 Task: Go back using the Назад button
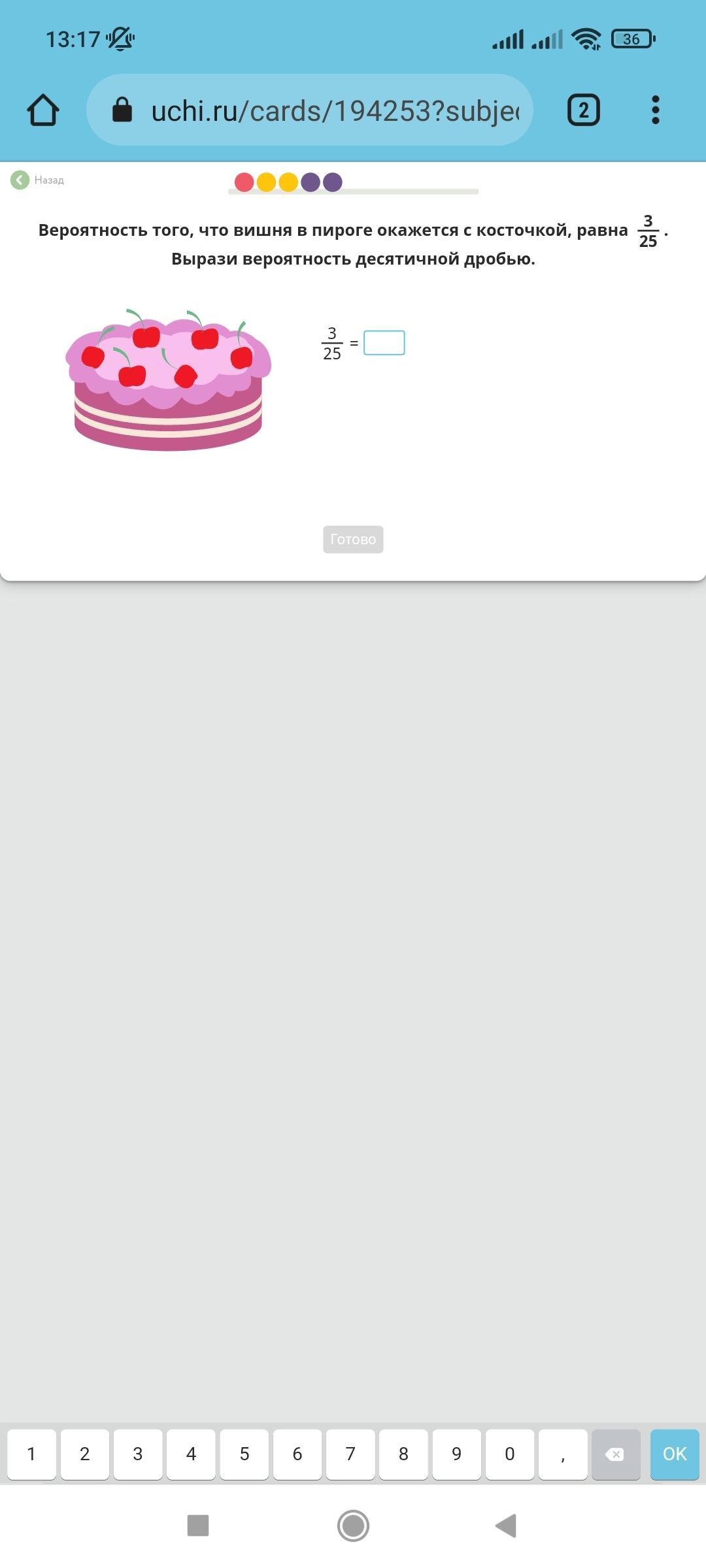[x=37, y=180]
